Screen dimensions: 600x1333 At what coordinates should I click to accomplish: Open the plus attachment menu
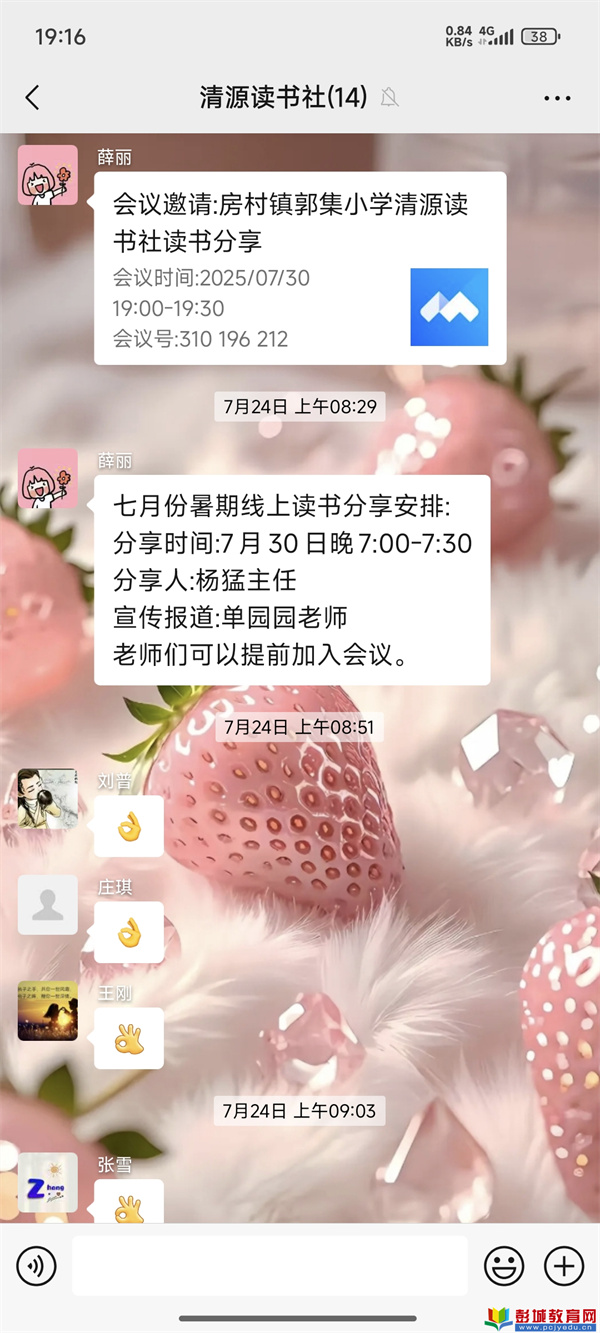coord(564,1266)
